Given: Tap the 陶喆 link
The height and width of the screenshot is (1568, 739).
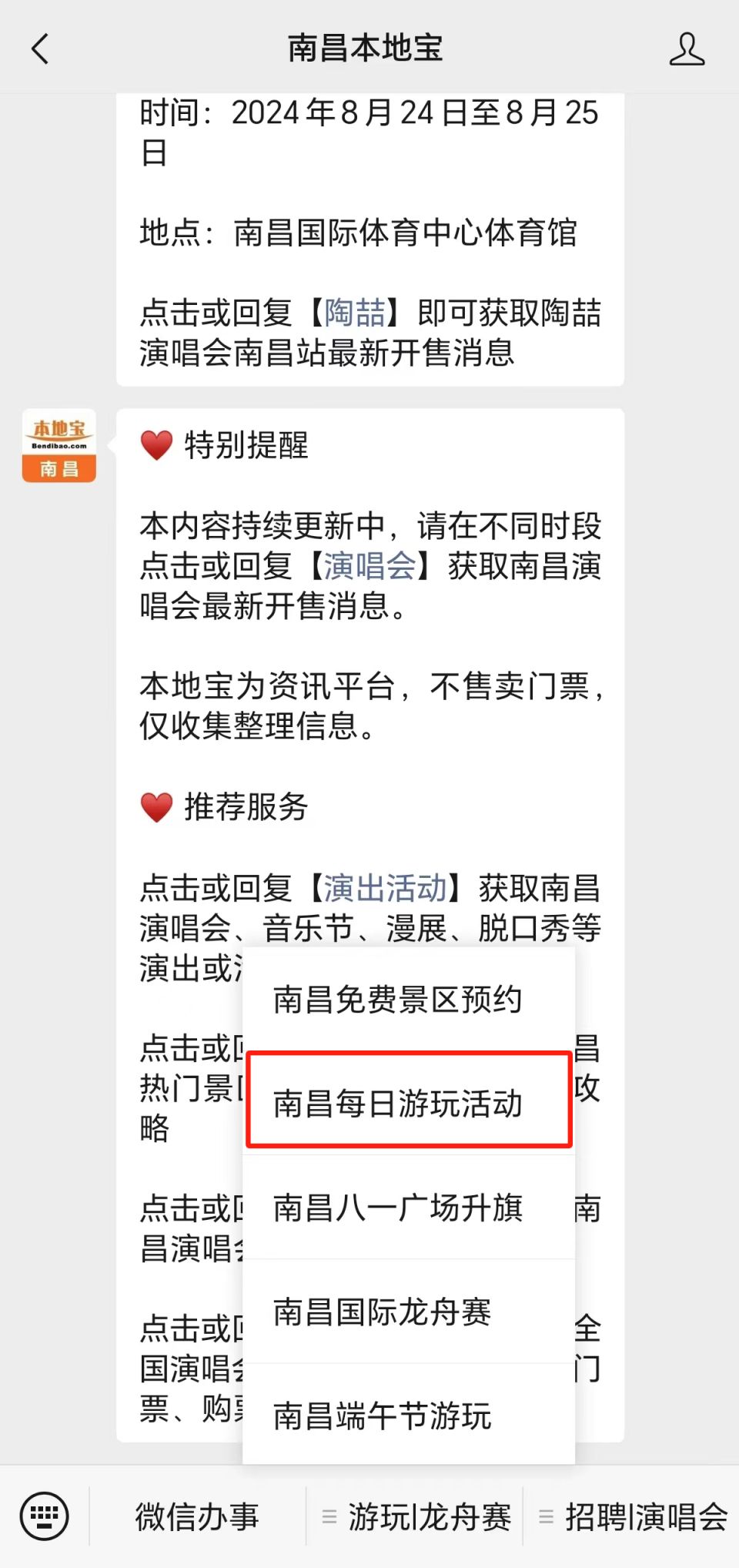Looking at the screenshot, I should coord(355,313).
